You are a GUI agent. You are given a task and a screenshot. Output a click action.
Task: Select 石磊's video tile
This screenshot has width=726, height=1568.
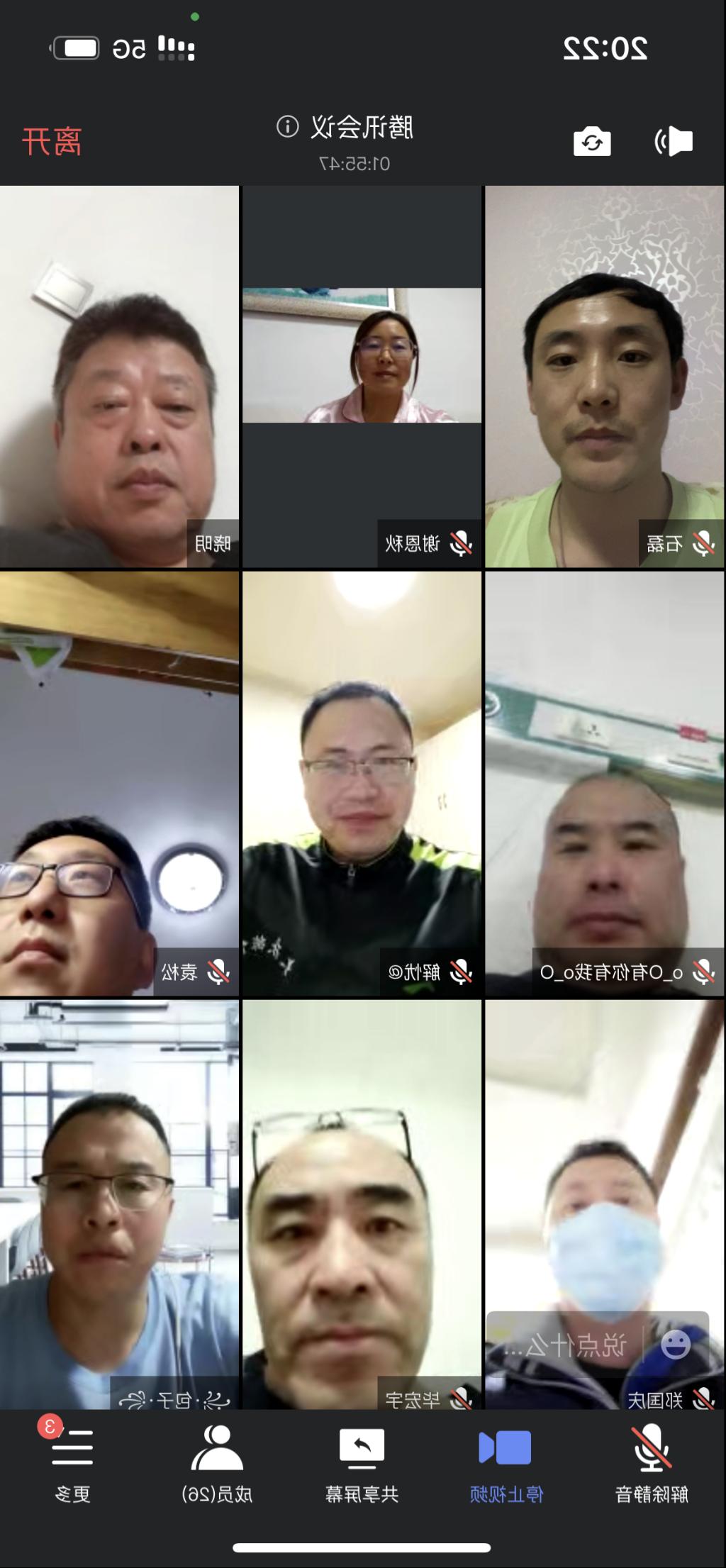pos(605,376)
